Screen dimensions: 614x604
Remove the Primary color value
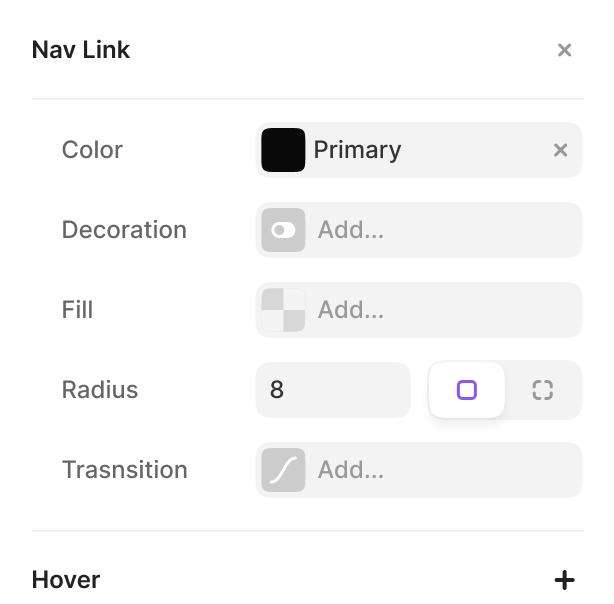point(560,150)
